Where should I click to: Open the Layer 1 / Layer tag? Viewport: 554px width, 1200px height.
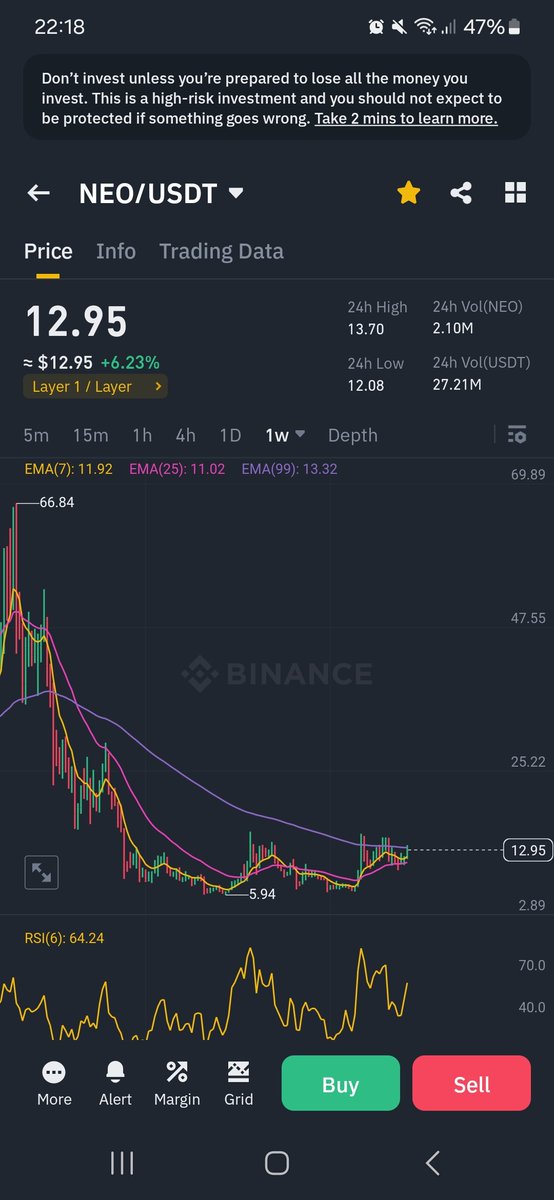click(96, 386)
